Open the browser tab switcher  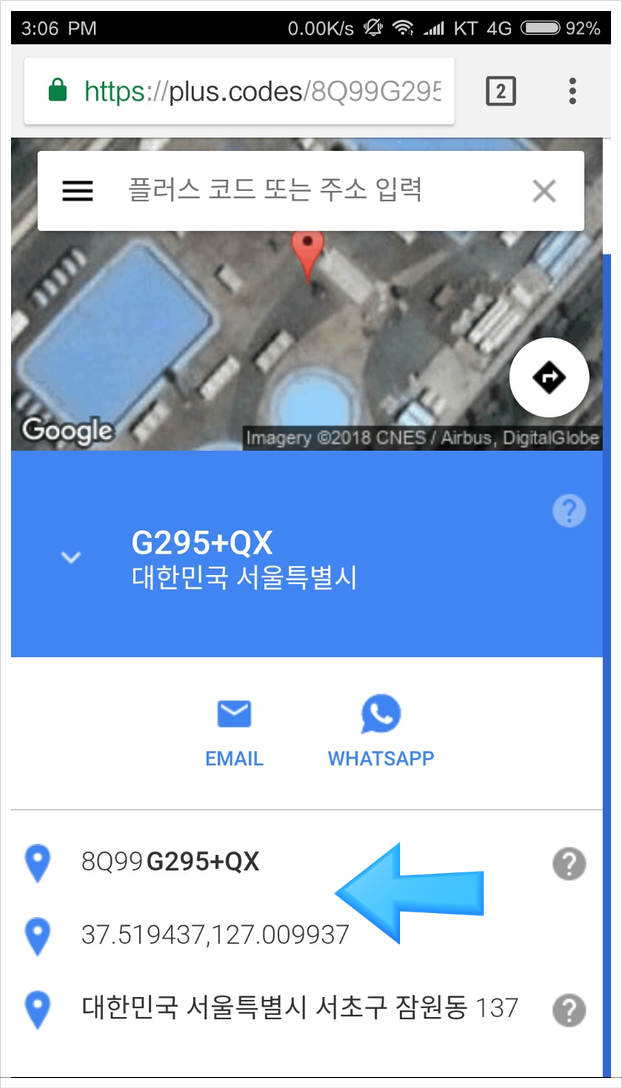click(x=500, y=92)
